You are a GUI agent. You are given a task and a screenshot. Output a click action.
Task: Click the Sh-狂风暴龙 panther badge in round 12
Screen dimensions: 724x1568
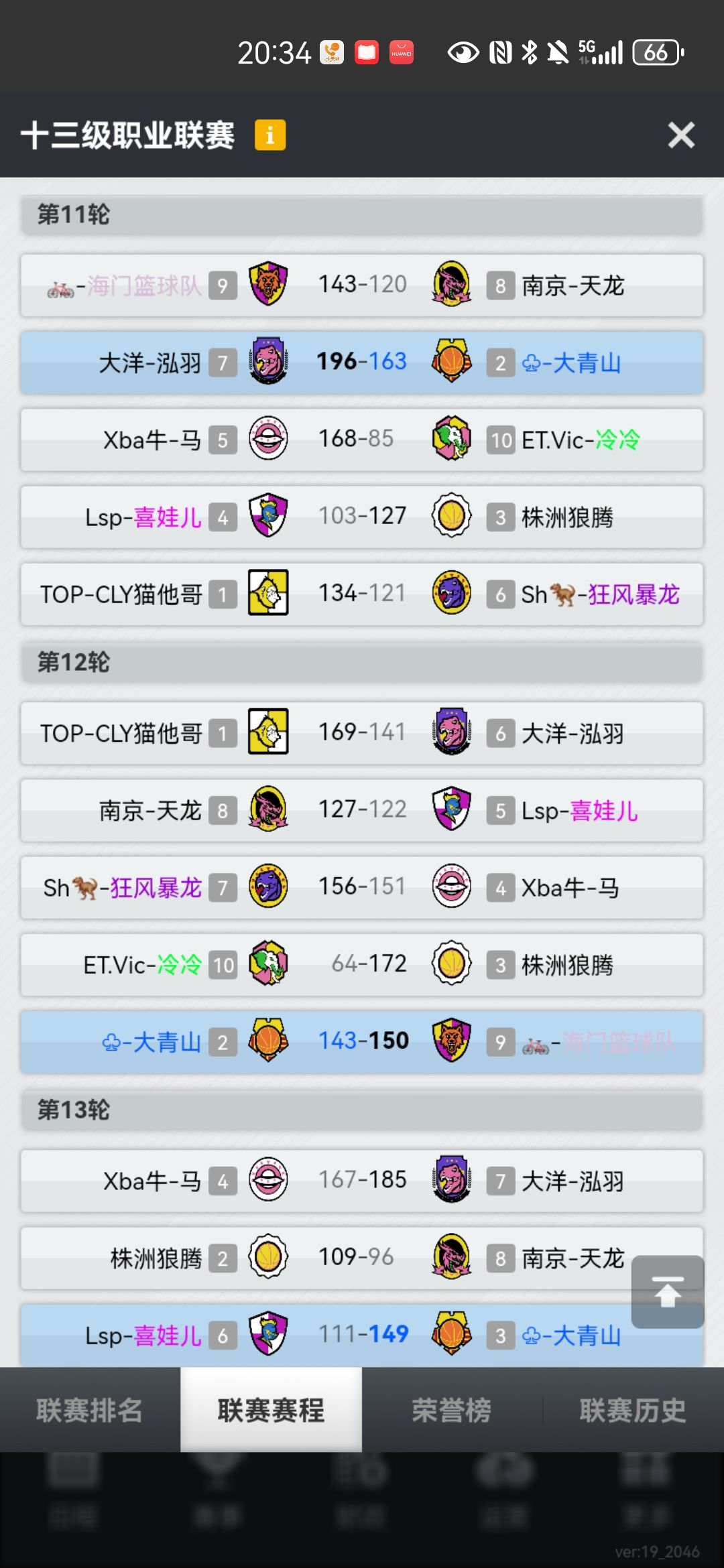267,887
